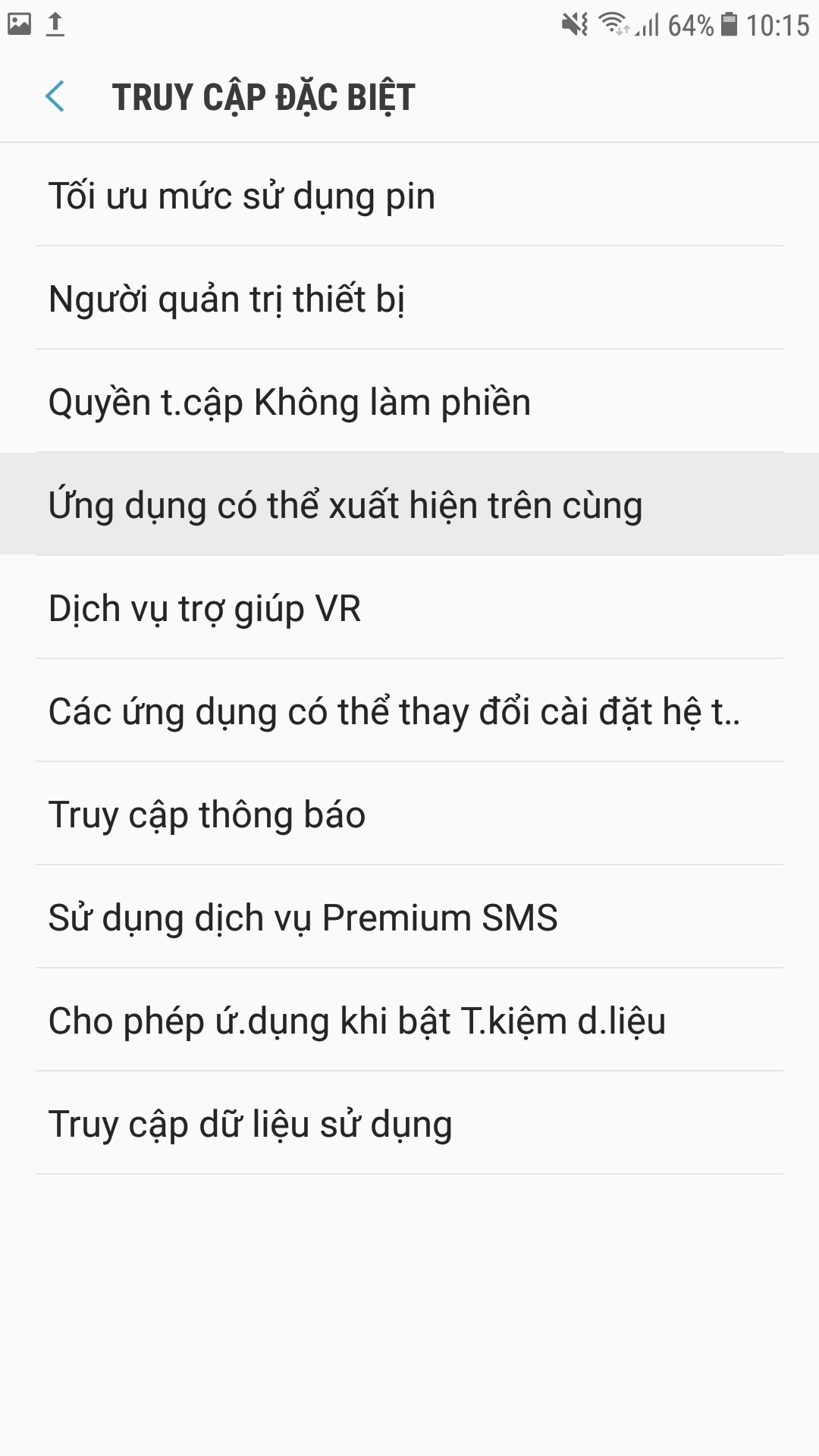Image resolution: width=819 pixels, height=1456 pixels.
Task: Tap Truy cập dữ liệu sử dụng
Action: (x=409, y=1124)
